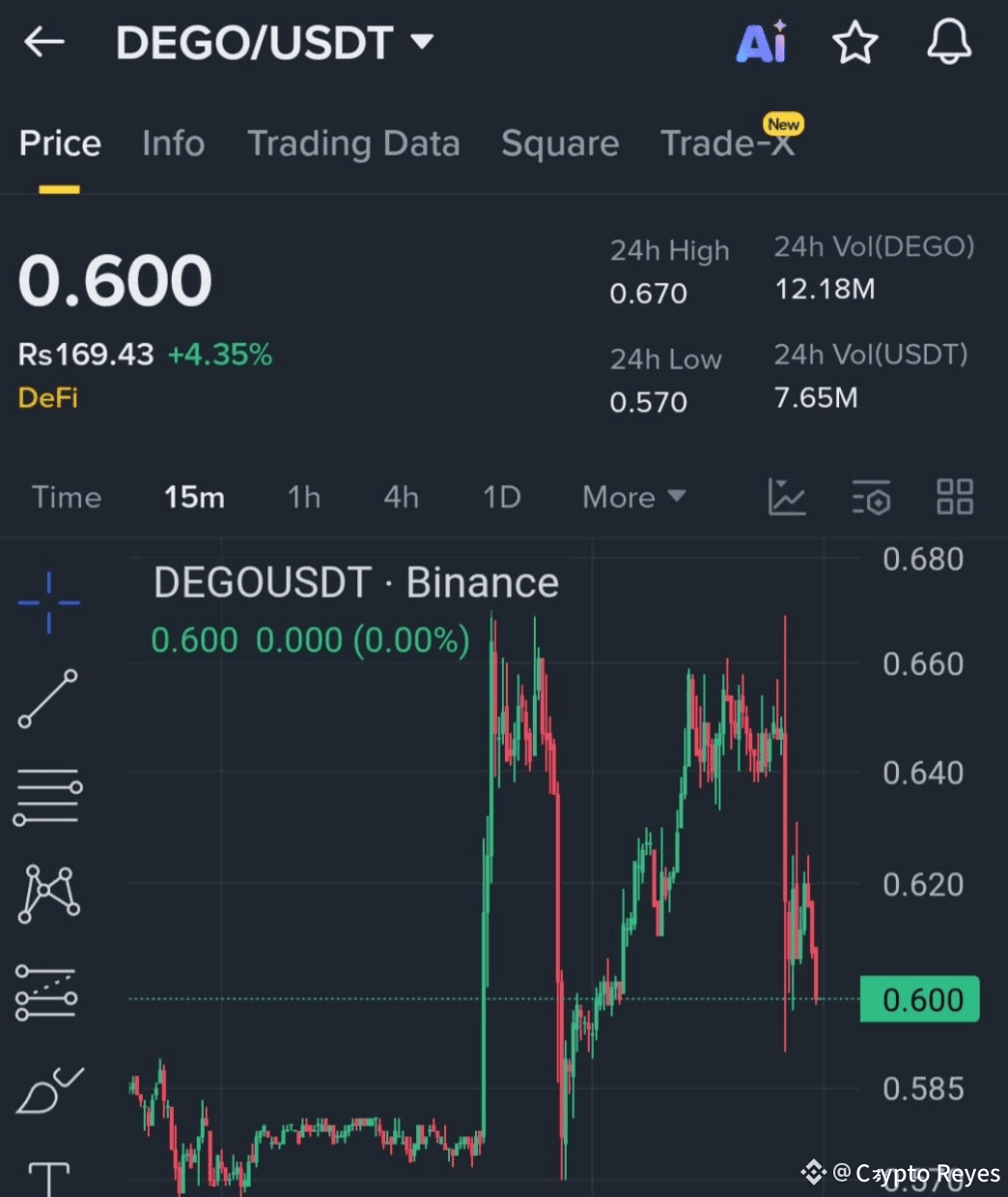This screenshot has height=1197, width=1008.
Task: Expand the More intervals dropdown
Action: 633,497
